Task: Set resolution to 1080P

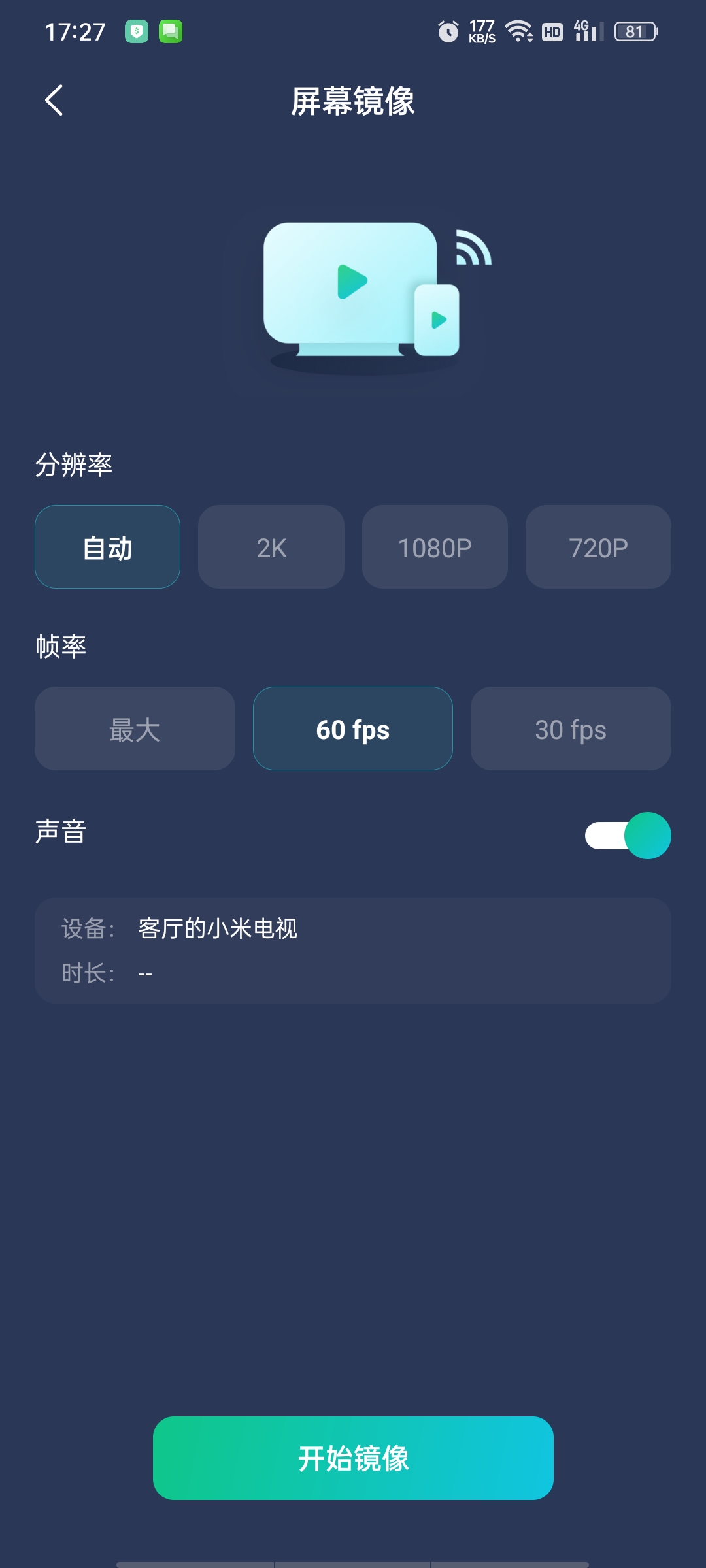Action: click(435, 547)
